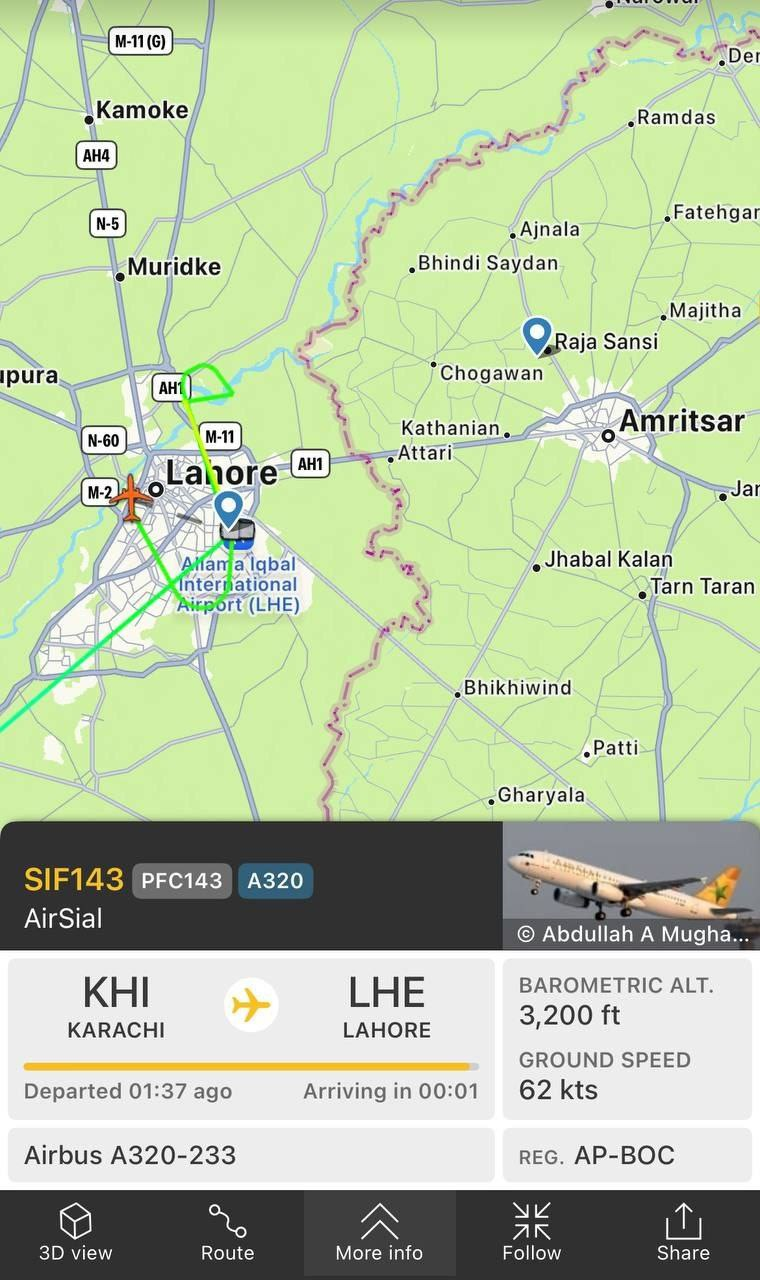Tap the orange AirSial plane on map
Screen dimensions: 760x1280
tap(129, 497)
